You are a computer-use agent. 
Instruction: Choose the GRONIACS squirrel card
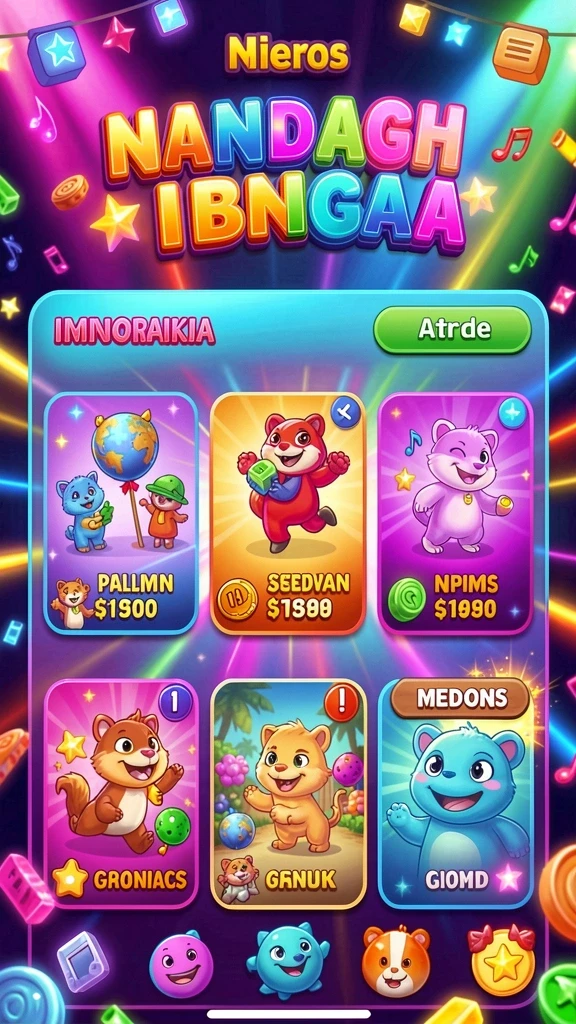(121, 793)
